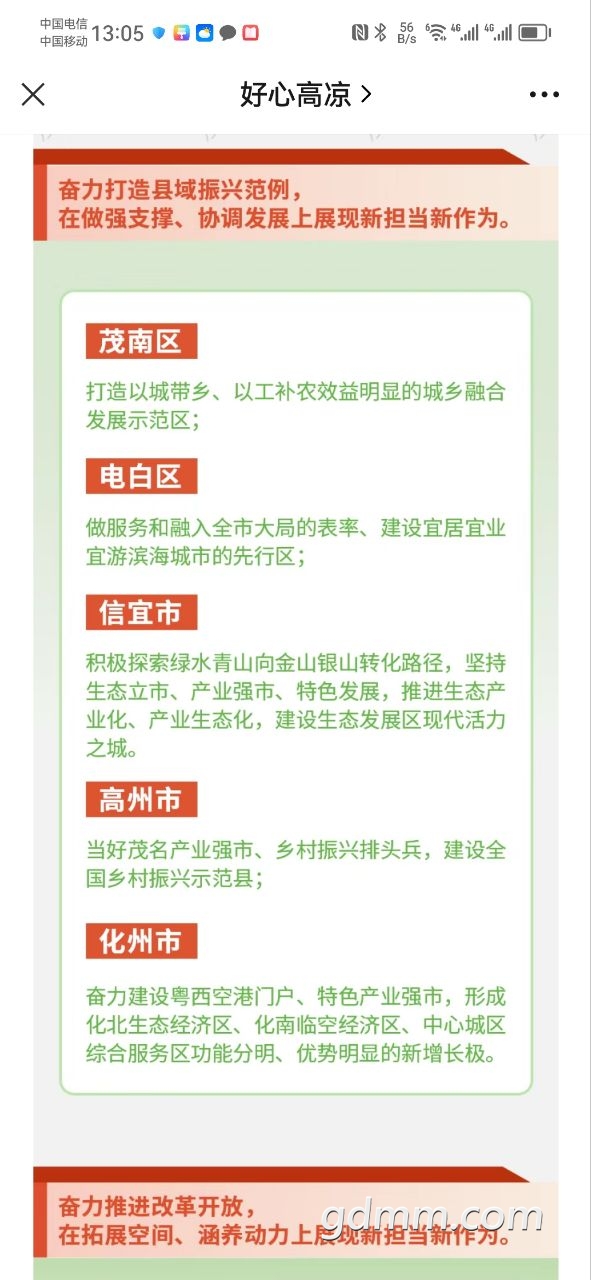
Task: Open the 好心高凉 account title
Action: click(306, 94)
